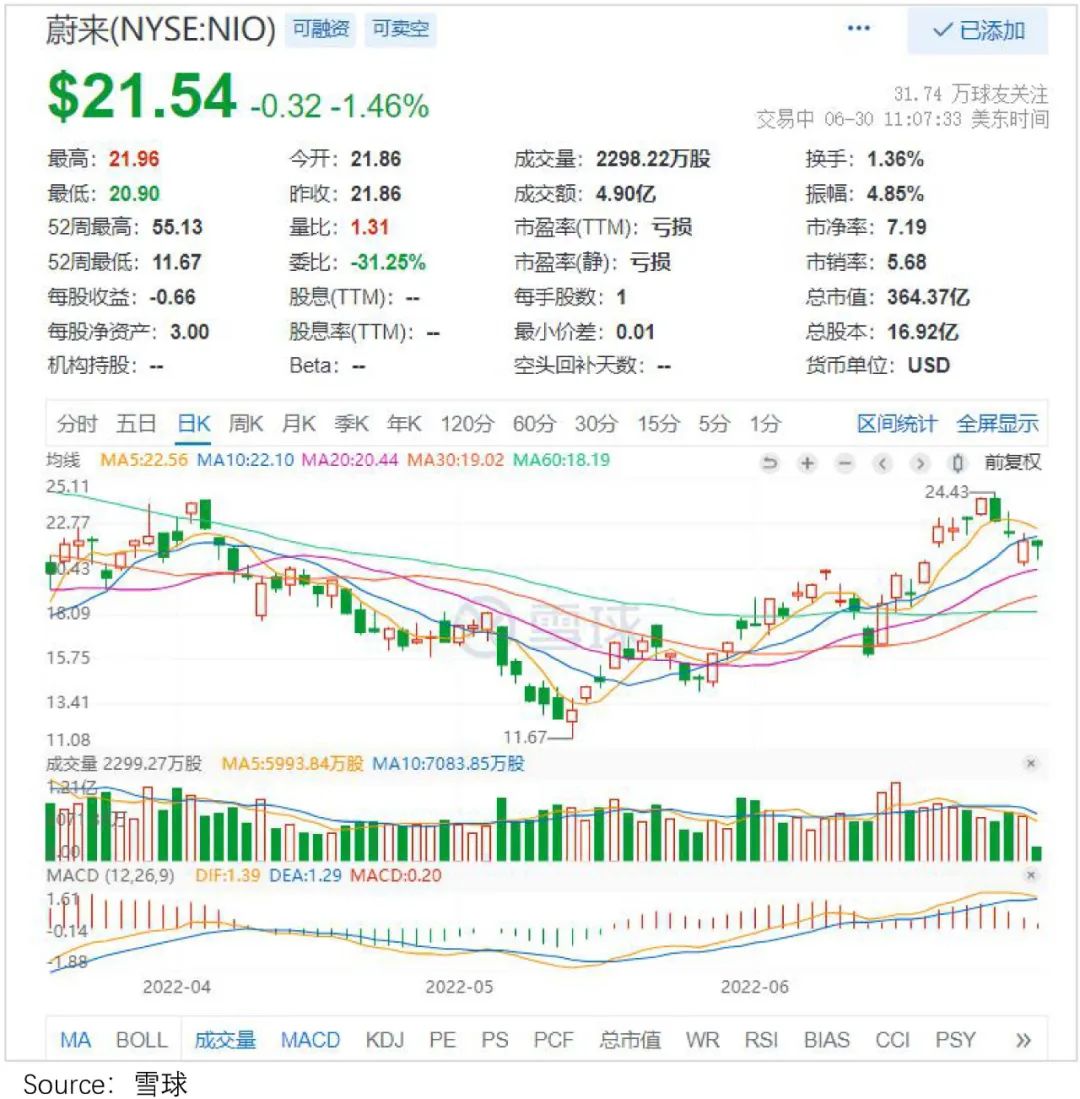Open 区间统计 range statistics
The height and width of the screenshot is (1099, 1080).
tap(897, 424)
